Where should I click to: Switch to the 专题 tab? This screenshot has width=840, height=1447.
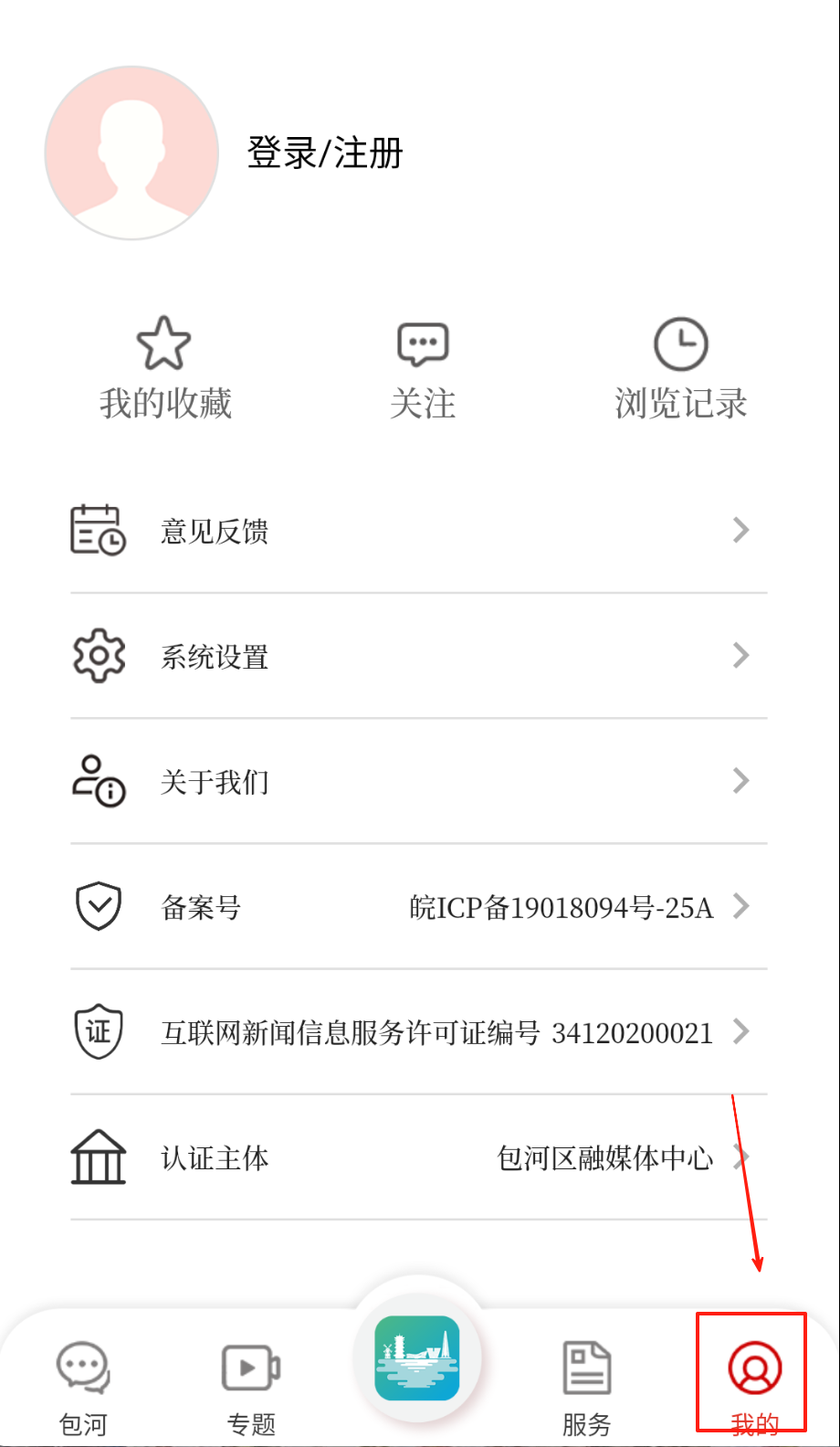[x=251, y=1383]
